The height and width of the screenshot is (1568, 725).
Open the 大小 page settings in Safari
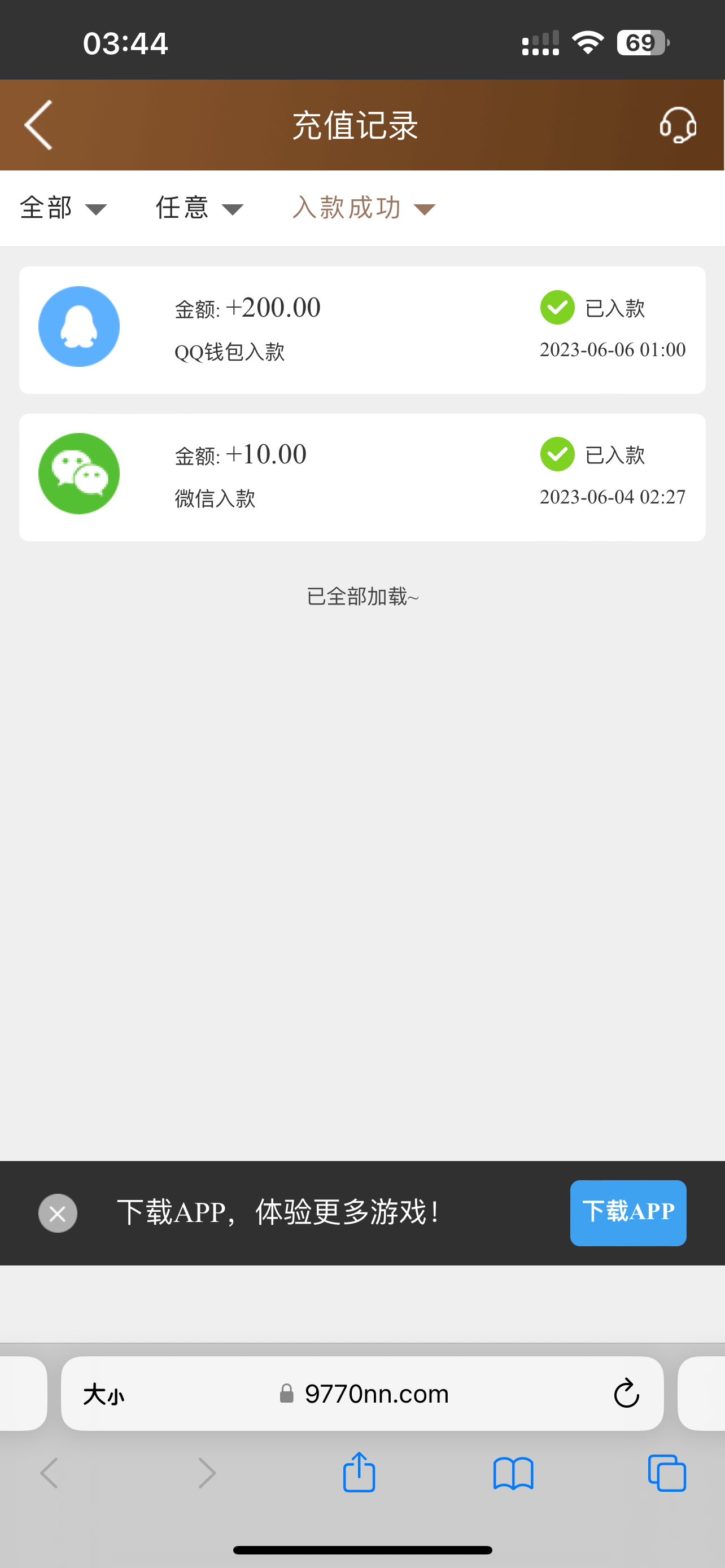pyautogui.click(x=103, y=1394)
